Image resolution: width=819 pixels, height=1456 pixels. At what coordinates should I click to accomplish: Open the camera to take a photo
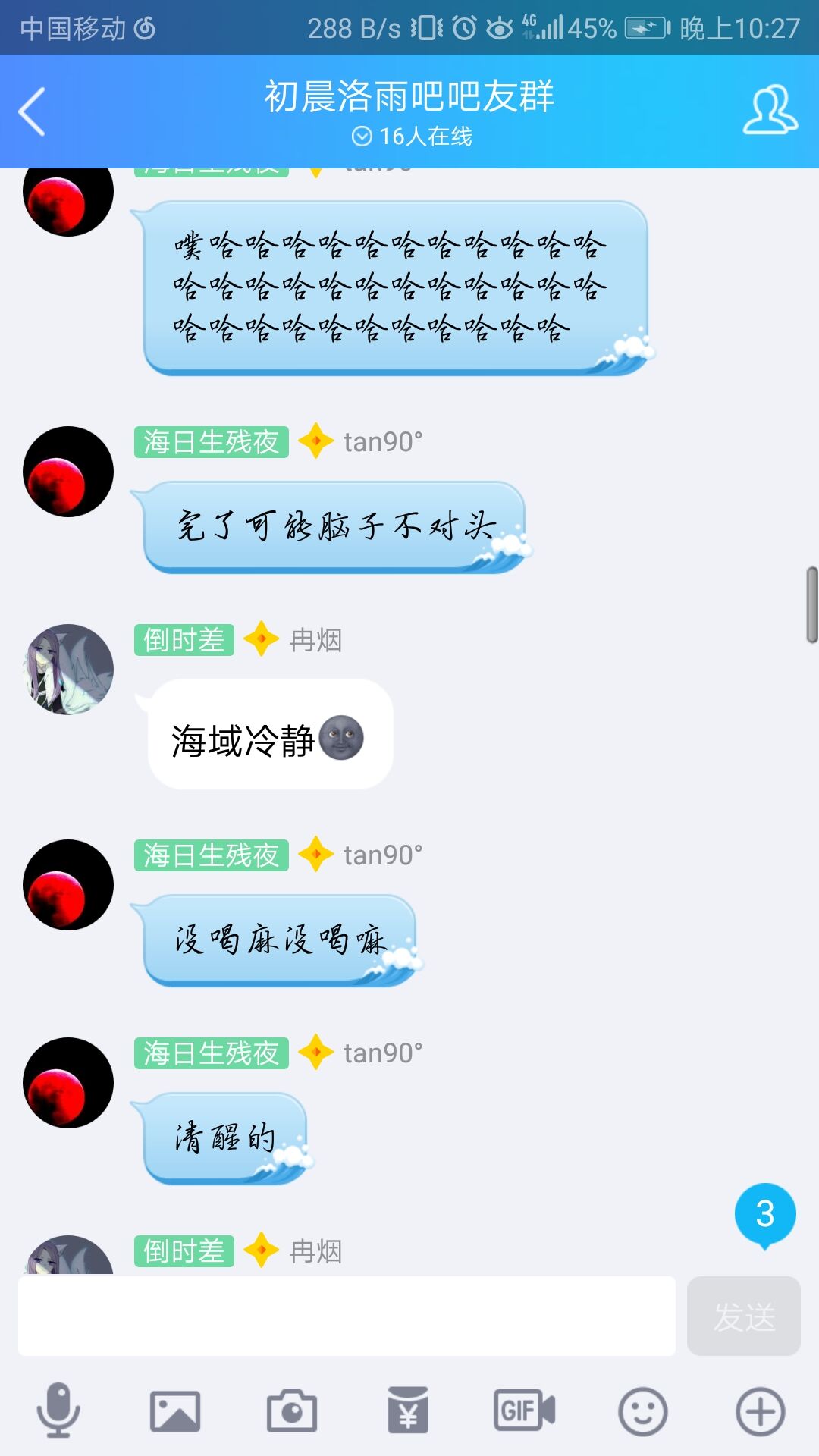tap(292, 1411)
